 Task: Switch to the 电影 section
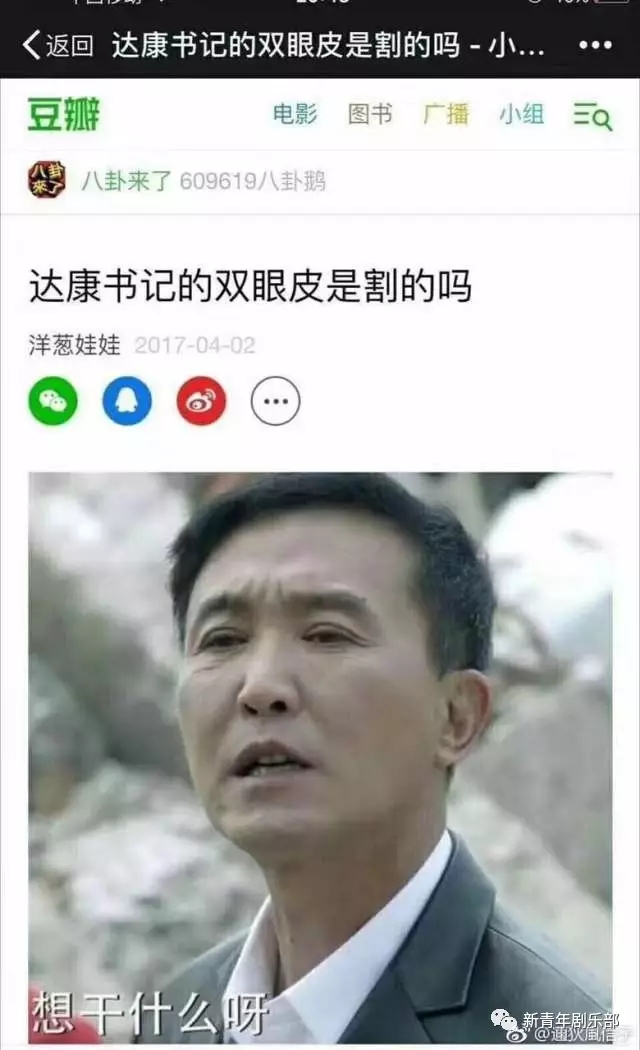(x=294, y=115)
